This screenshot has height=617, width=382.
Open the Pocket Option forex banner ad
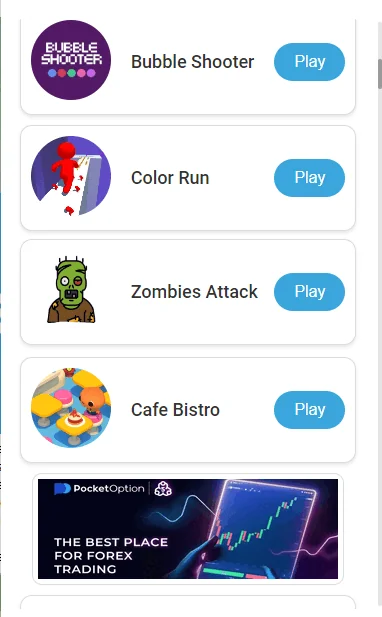pyautogui.click(x=188, y=529)
